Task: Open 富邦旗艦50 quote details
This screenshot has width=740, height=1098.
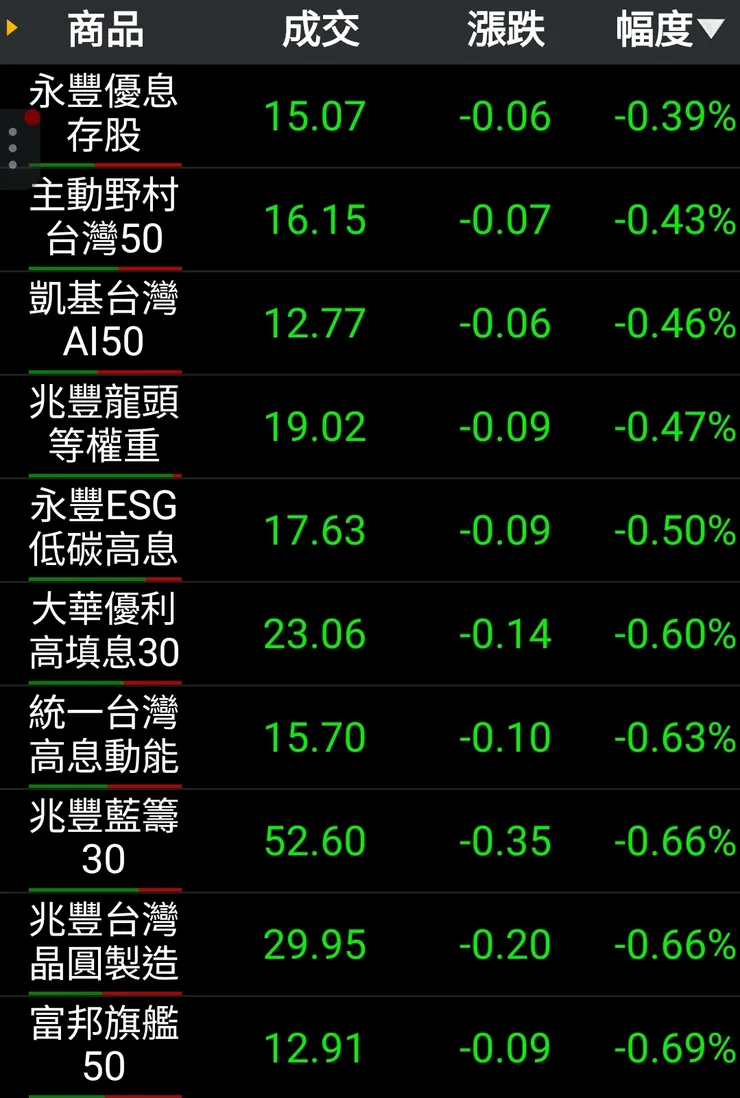Action: [x=104, y=1047]
